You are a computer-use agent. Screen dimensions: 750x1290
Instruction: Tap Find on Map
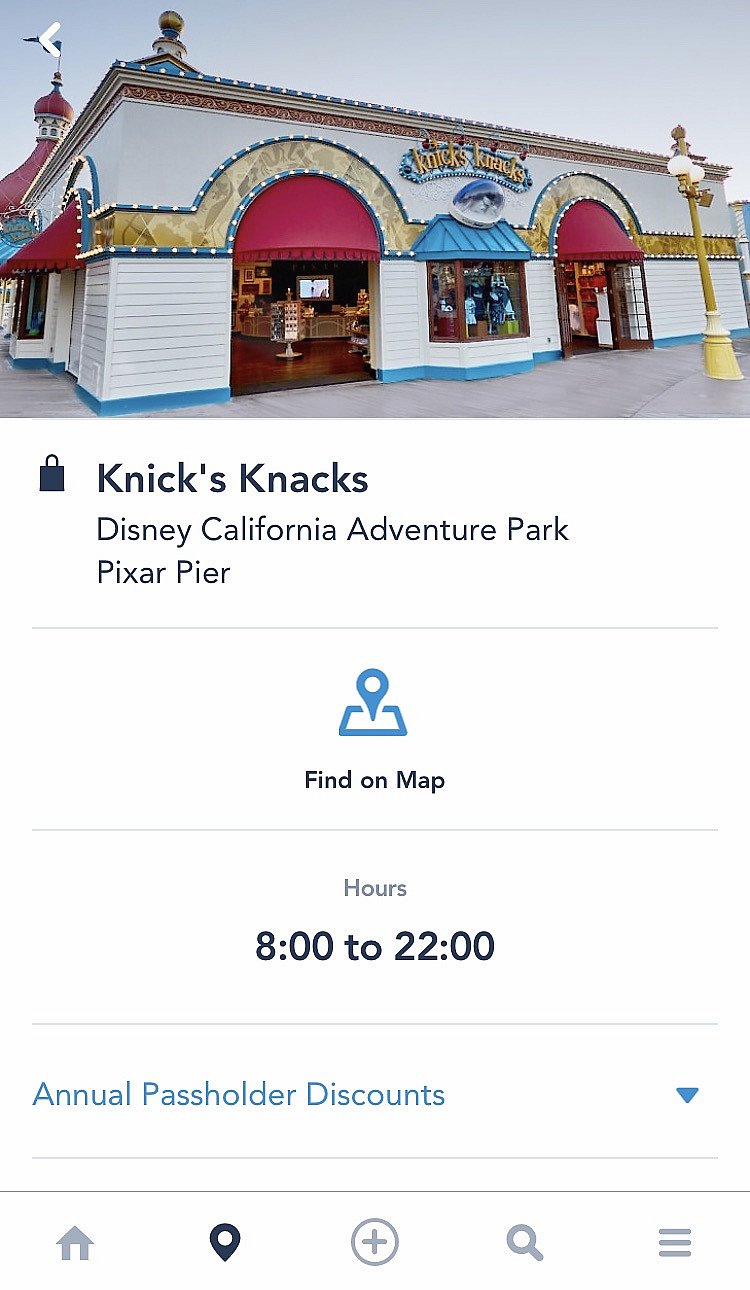click(x=374, y=731)
